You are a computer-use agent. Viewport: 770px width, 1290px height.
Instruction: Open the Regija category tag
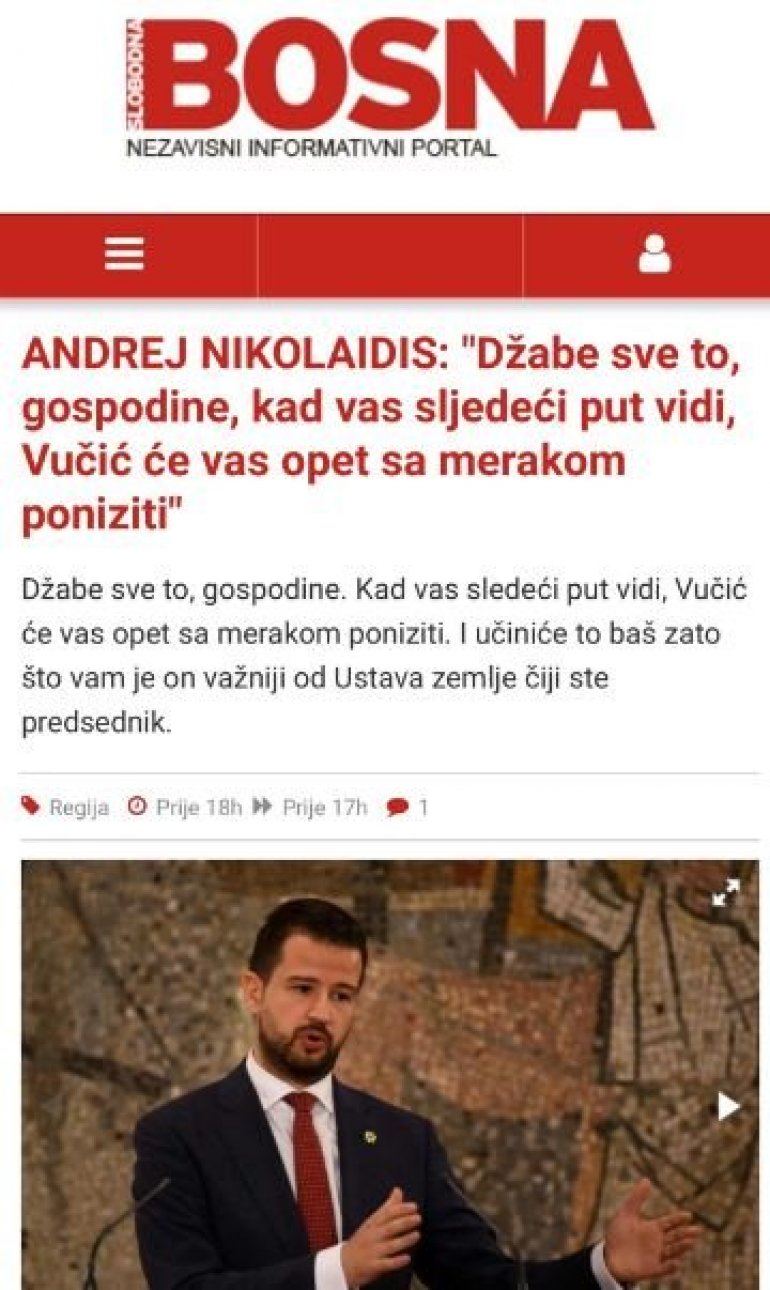coord(78,807)
